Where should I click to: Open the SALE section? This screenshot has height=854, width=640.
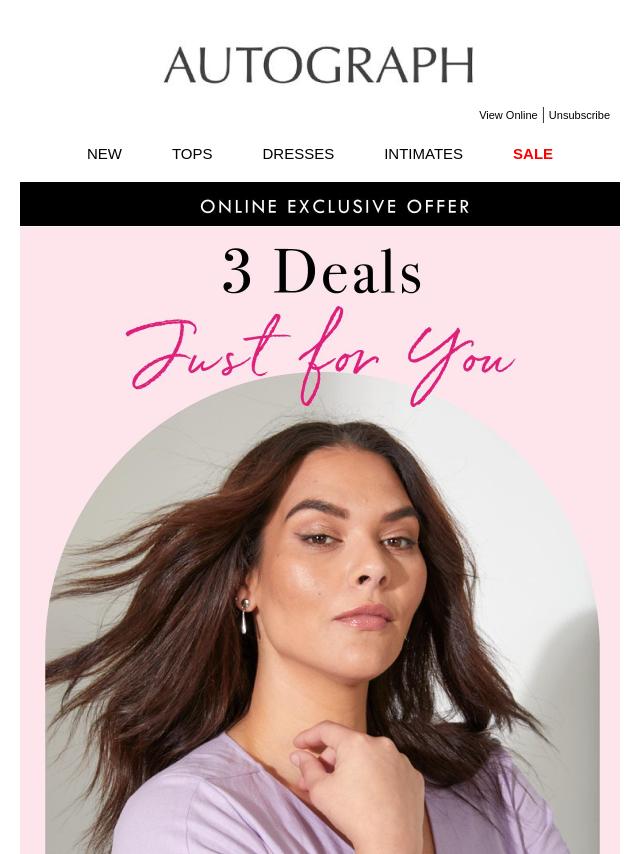click(532, 154)
